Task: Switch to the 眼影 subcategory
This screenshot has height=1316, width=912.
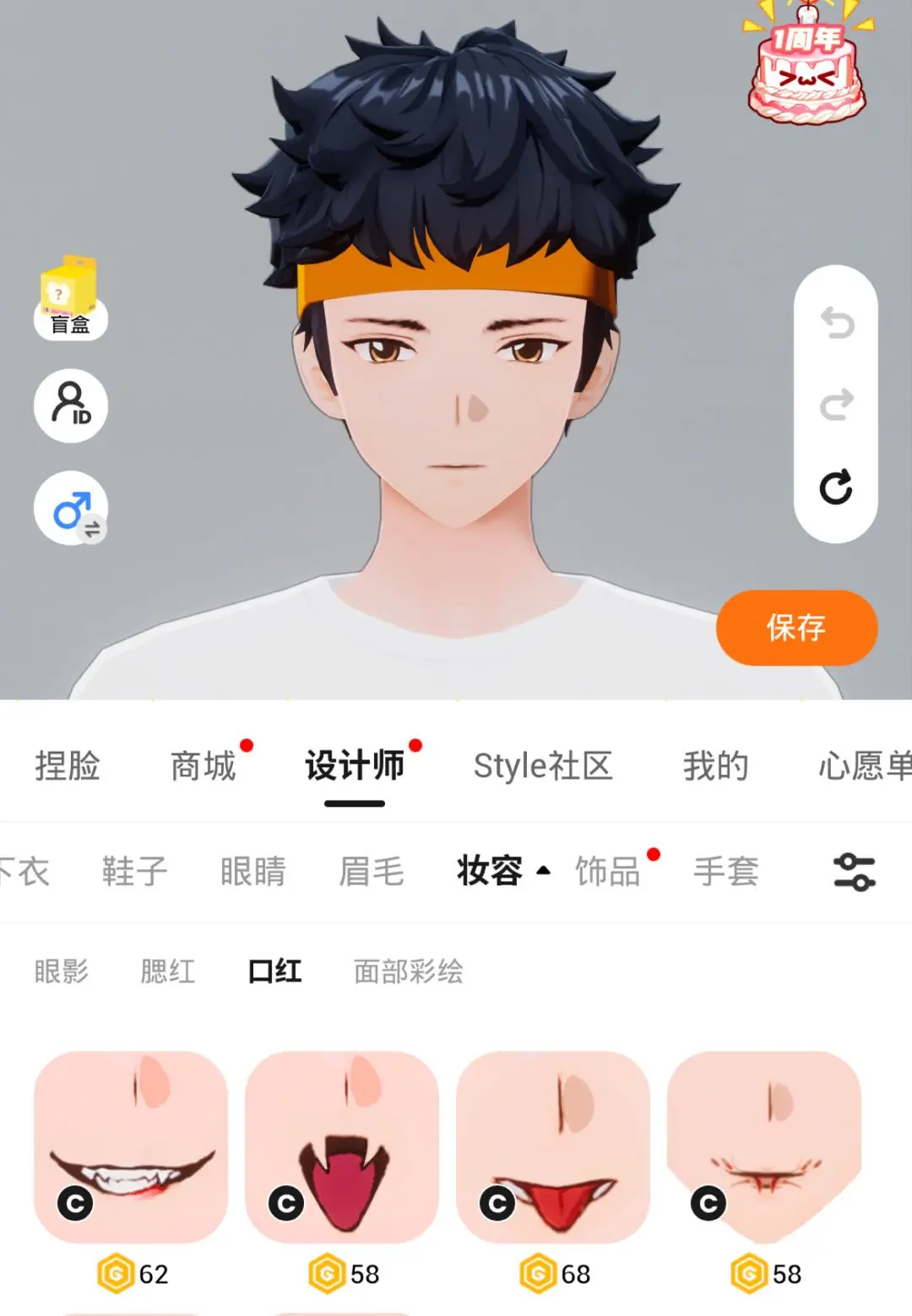Action: pyautogui.click(x=62, y=971)
